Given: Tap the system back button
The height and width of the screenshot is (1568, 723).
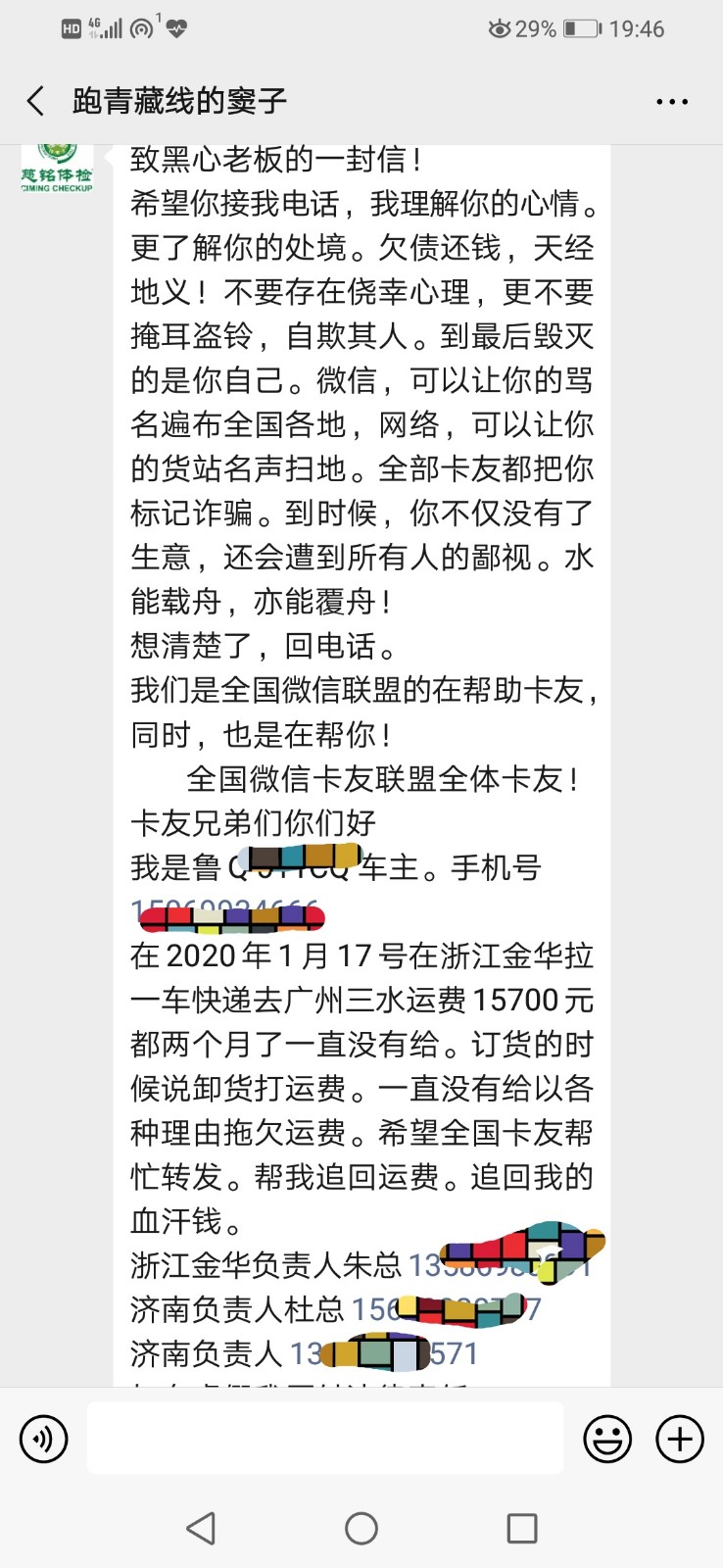Looking at the screenshot, I should pos(201,1528).
